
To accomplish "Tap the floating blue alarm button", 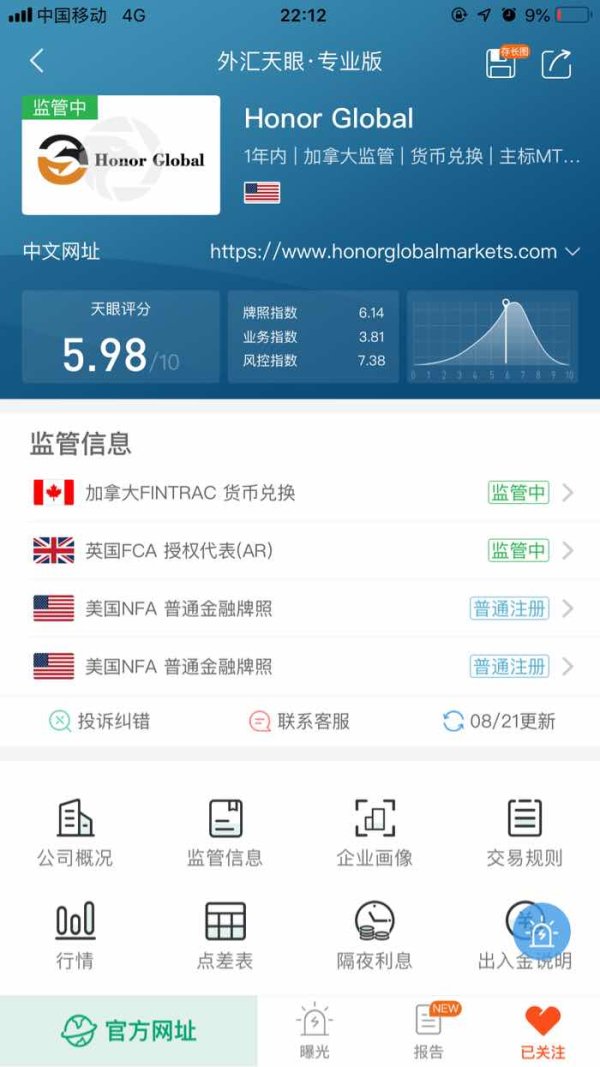I will tap(541, 931).
